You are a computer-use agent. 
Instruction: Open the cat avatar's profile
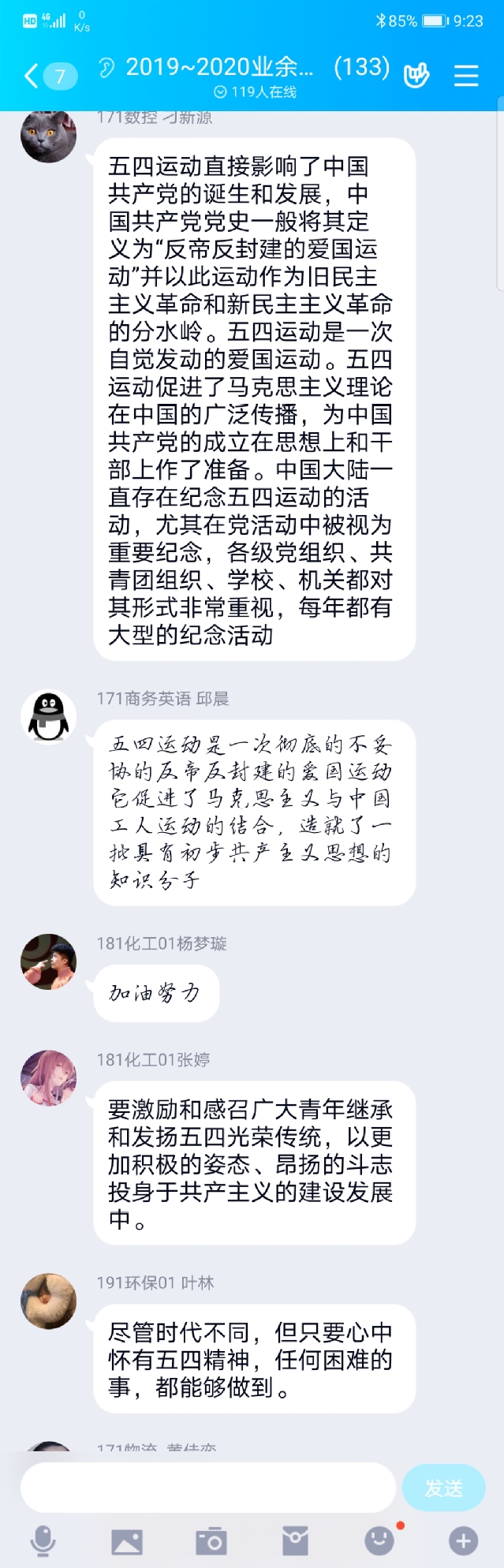48,136
